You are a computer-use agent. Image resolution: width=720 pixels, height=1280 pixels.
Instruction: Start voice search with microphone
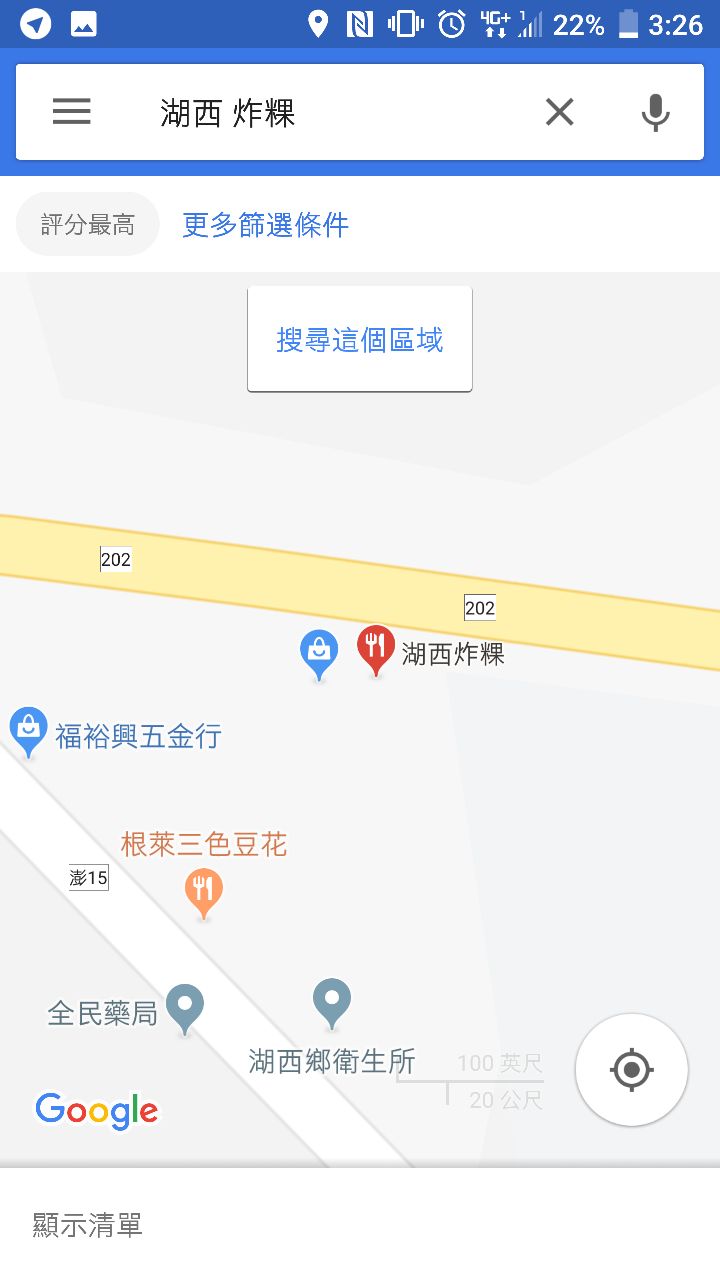[655, 112]
